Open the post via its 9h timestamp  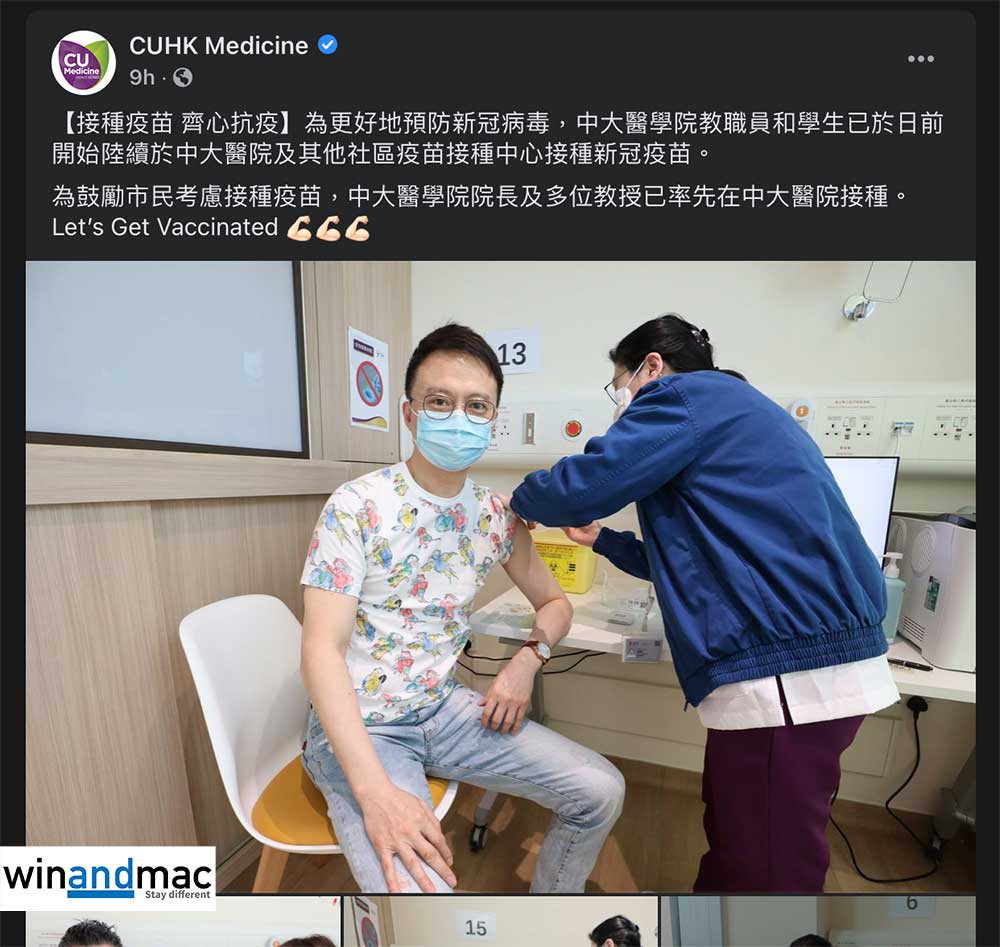pyautogui.click(x=142, y=77)
